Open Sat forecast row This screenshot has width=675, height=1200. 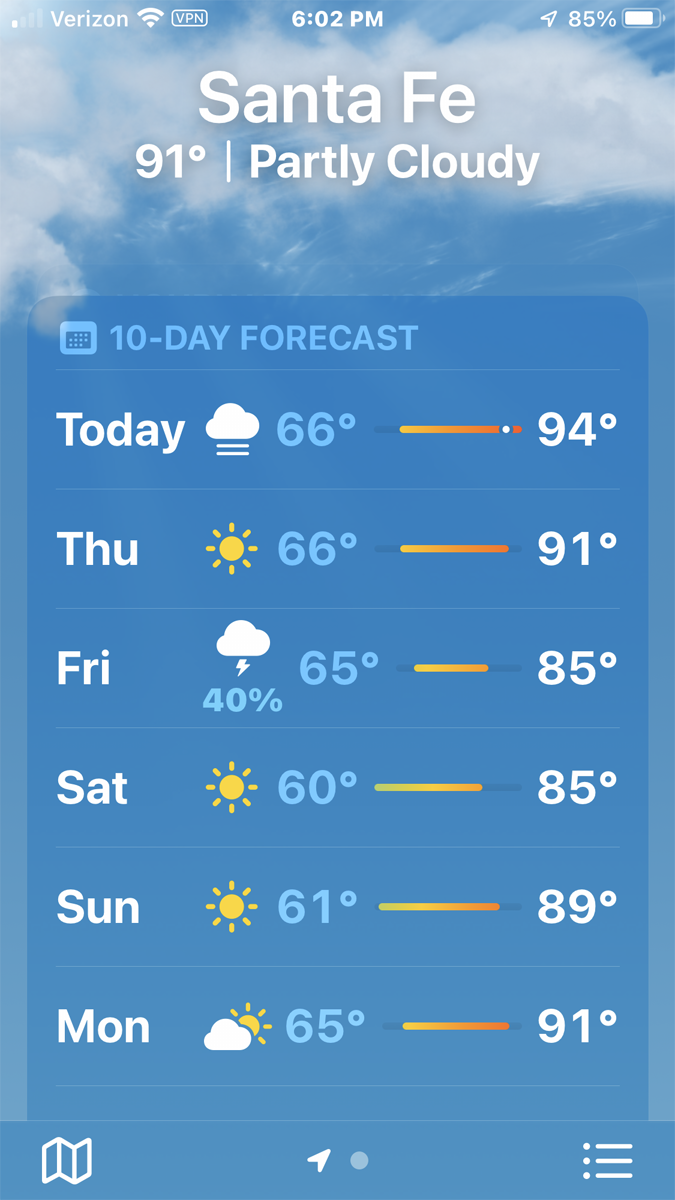coord(337,788)
